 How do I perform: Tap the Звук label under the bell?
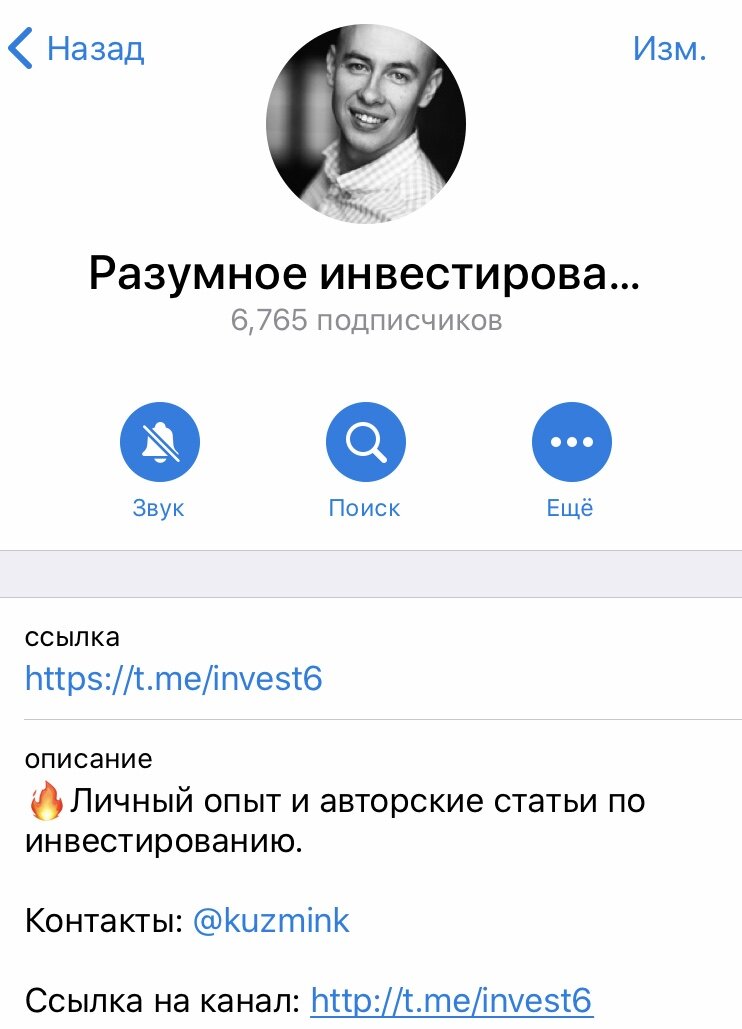160,507
